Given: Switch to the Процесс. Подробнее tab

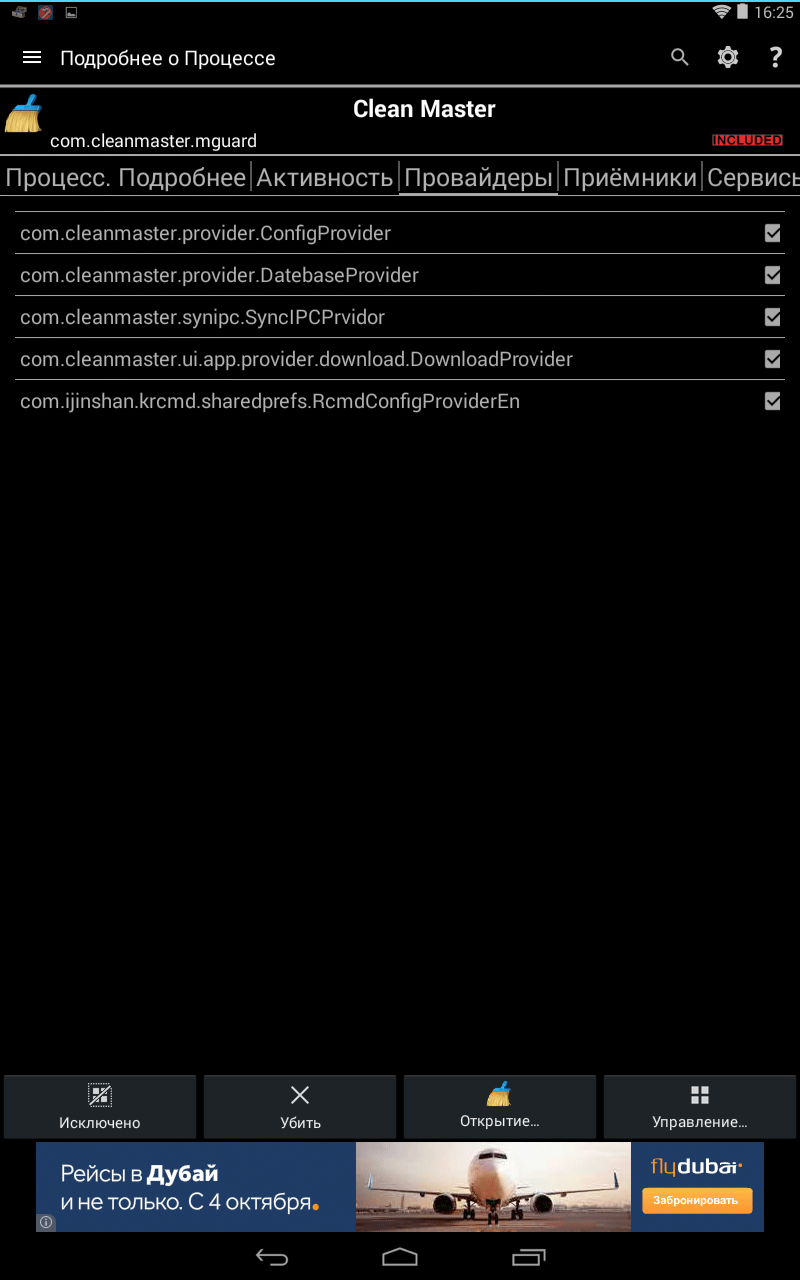Looking at the screenshot, I should (x=126, y=178).
